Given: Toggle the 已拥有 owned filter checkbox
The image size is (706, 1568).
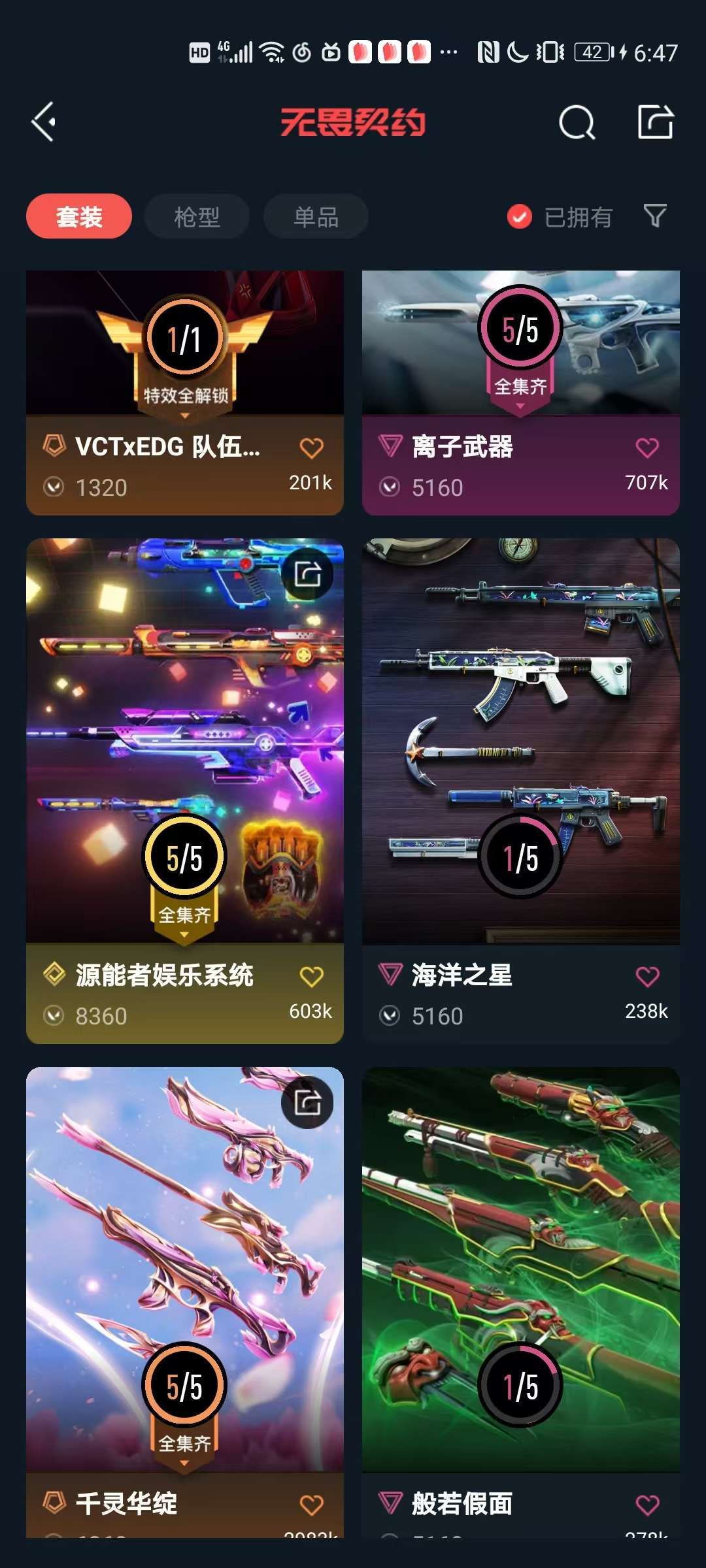Looking at the screenshot, I should pos(520,216).
